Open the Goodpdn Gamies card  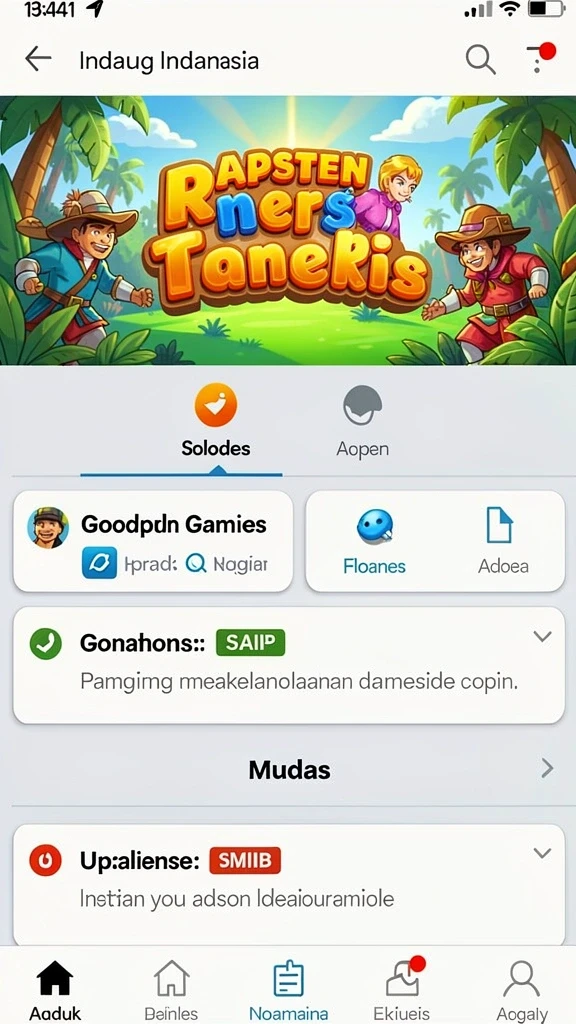coord(153,541)
